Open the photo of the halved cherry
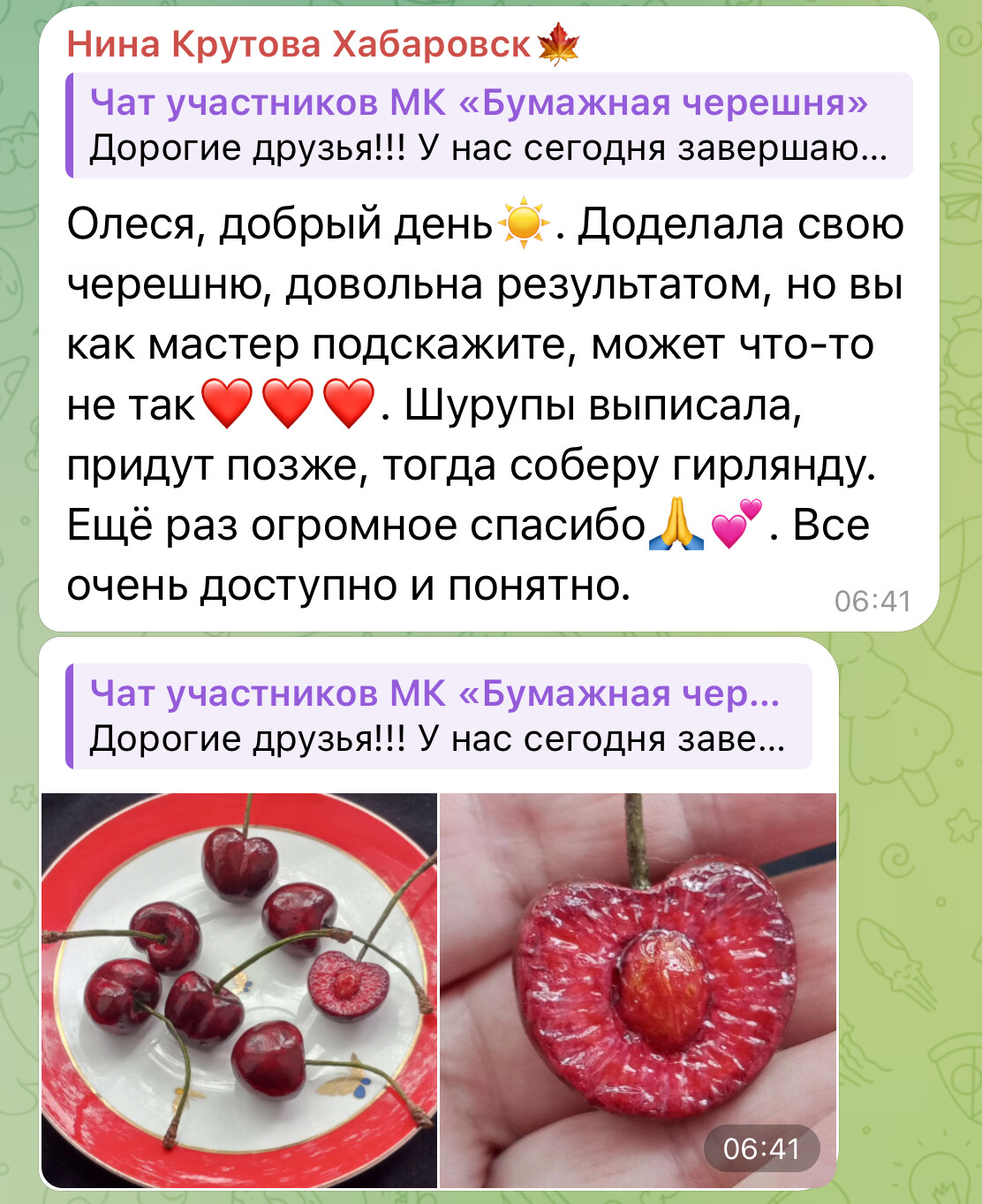The width and height of the screenshot is (982, 1204). pos(638,989)
